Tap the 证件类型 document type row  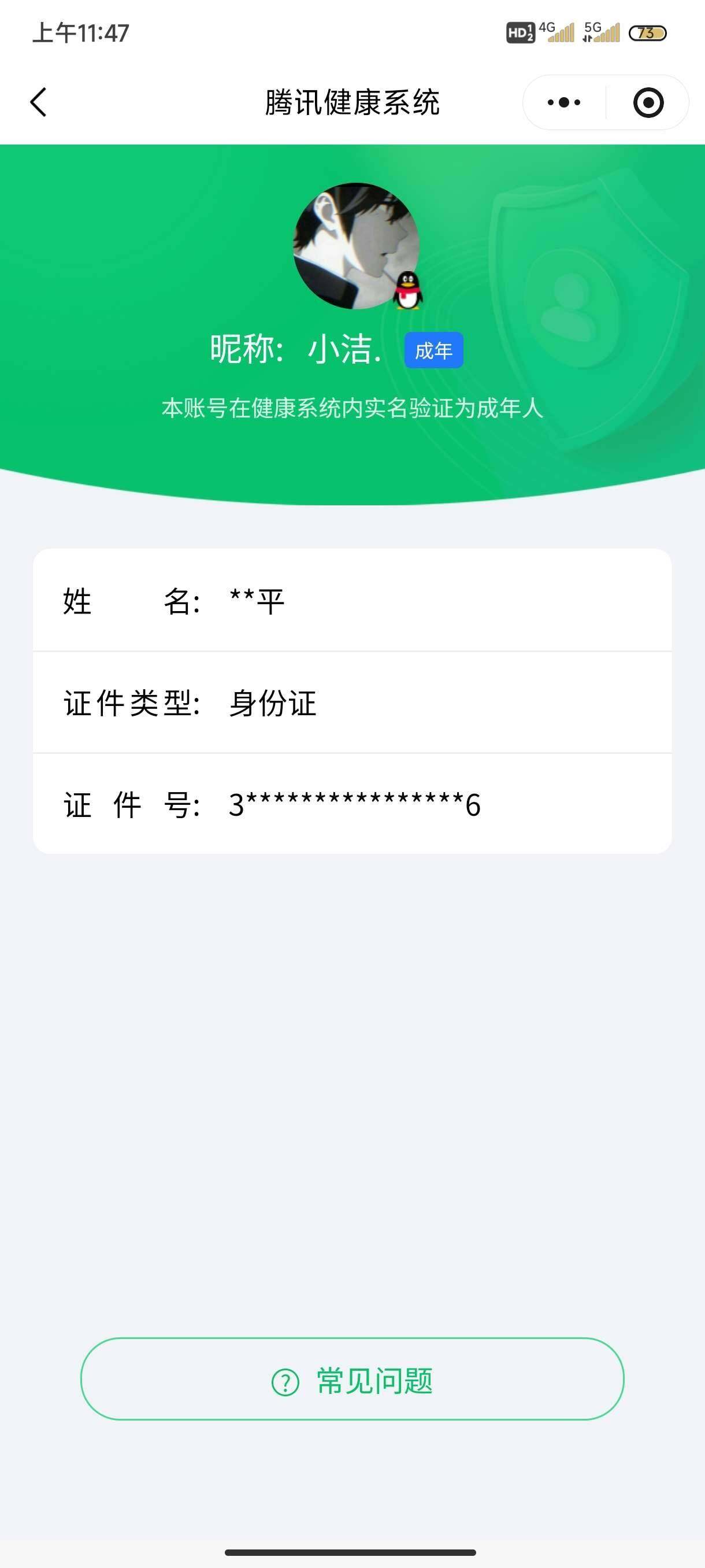tap(352, 703)
